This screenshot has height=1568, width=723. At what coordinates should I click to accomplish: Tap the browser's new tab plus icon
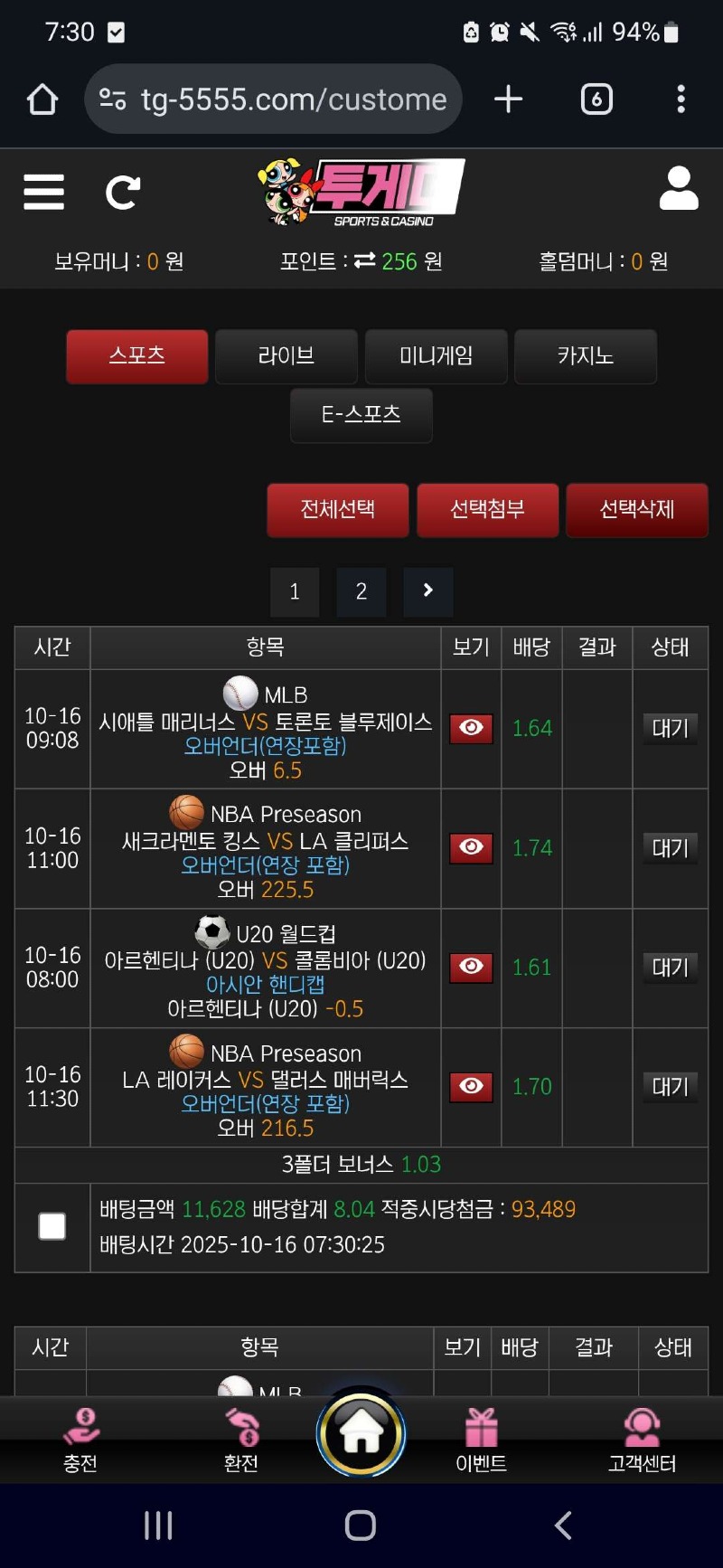509,99
